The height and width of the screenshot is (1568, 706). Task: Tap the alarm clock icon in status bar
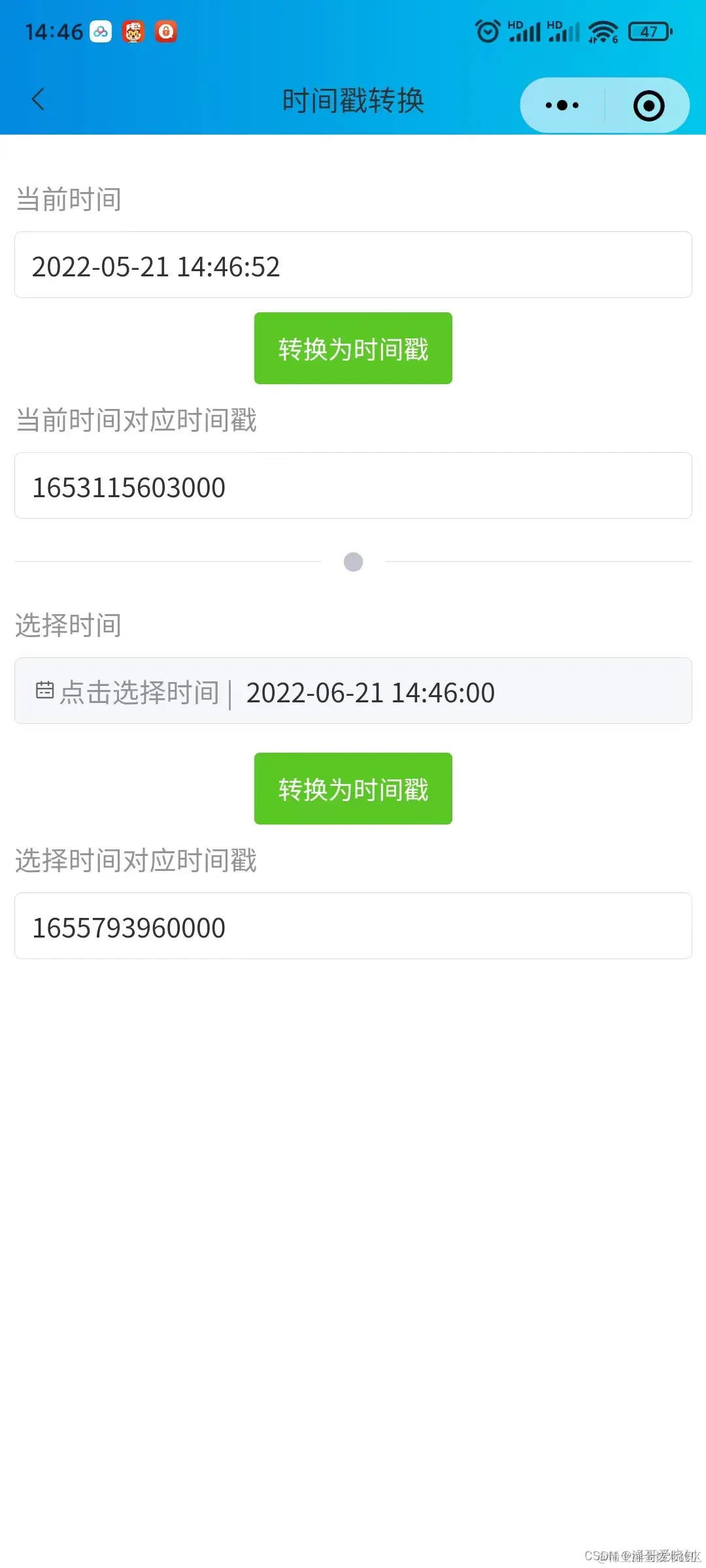(x=487, y=31)
